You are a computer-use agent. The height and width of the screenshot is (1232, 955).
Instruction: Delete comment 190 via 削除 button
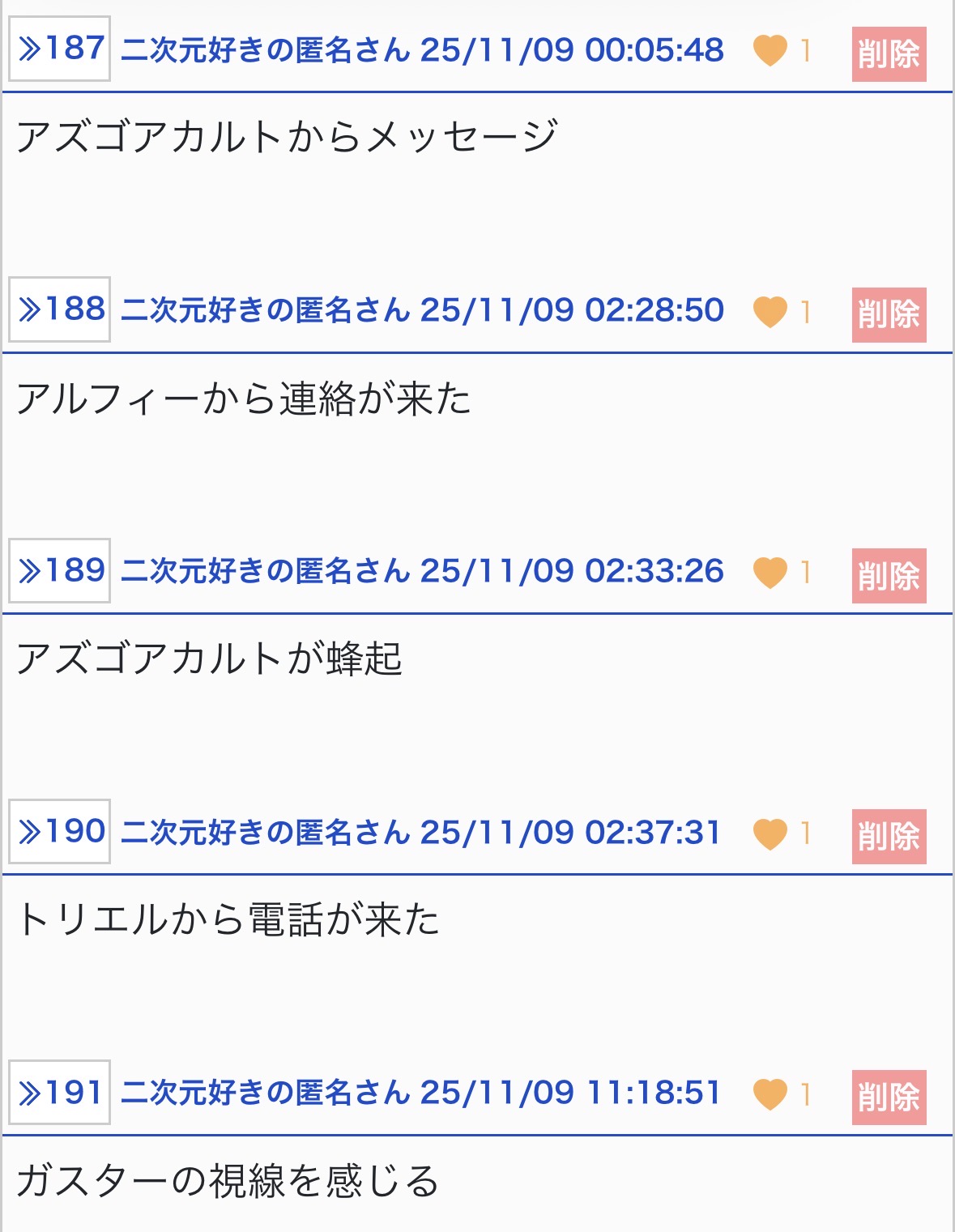(x=889, y=837)
